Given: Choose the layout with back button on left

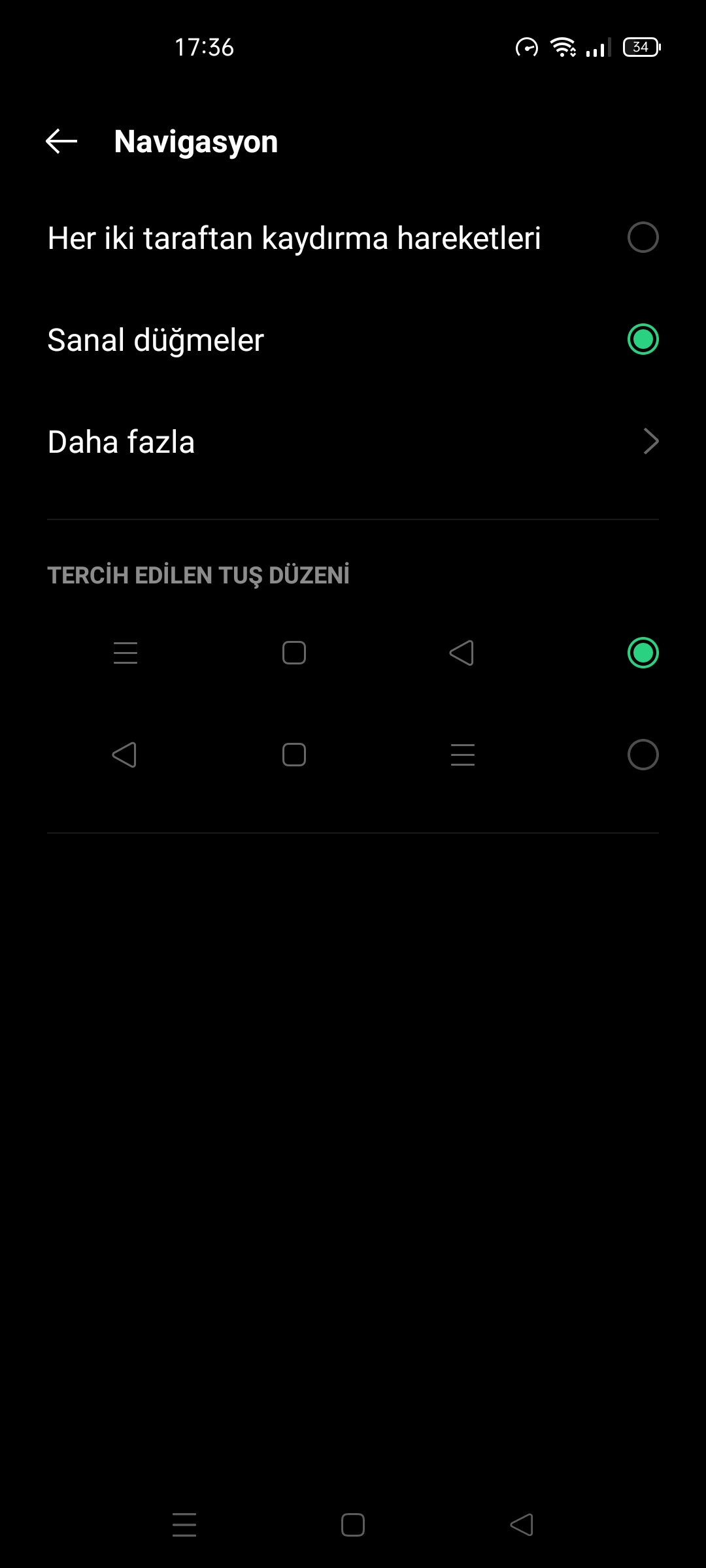Looking at the screenshot, I should tap(353, 755).
